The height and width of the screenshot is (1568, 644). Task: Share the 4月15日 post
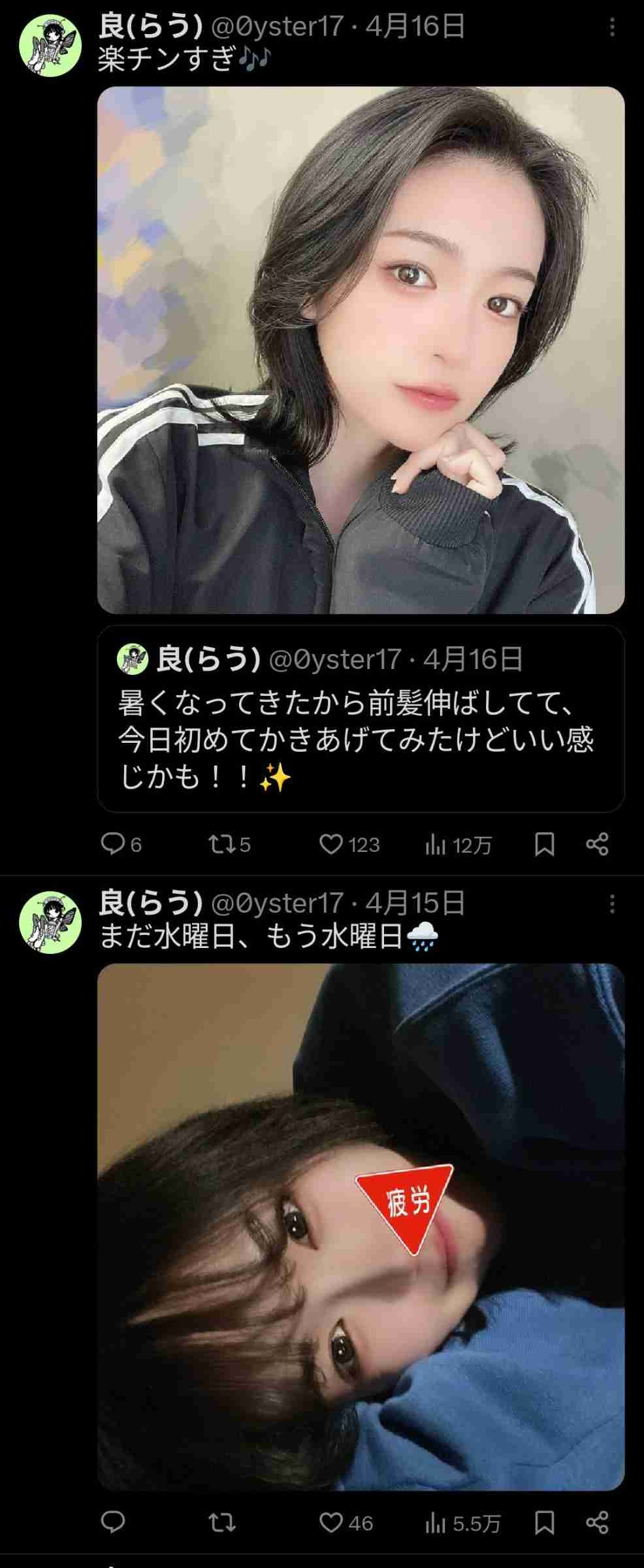[x=597, y=1523]
